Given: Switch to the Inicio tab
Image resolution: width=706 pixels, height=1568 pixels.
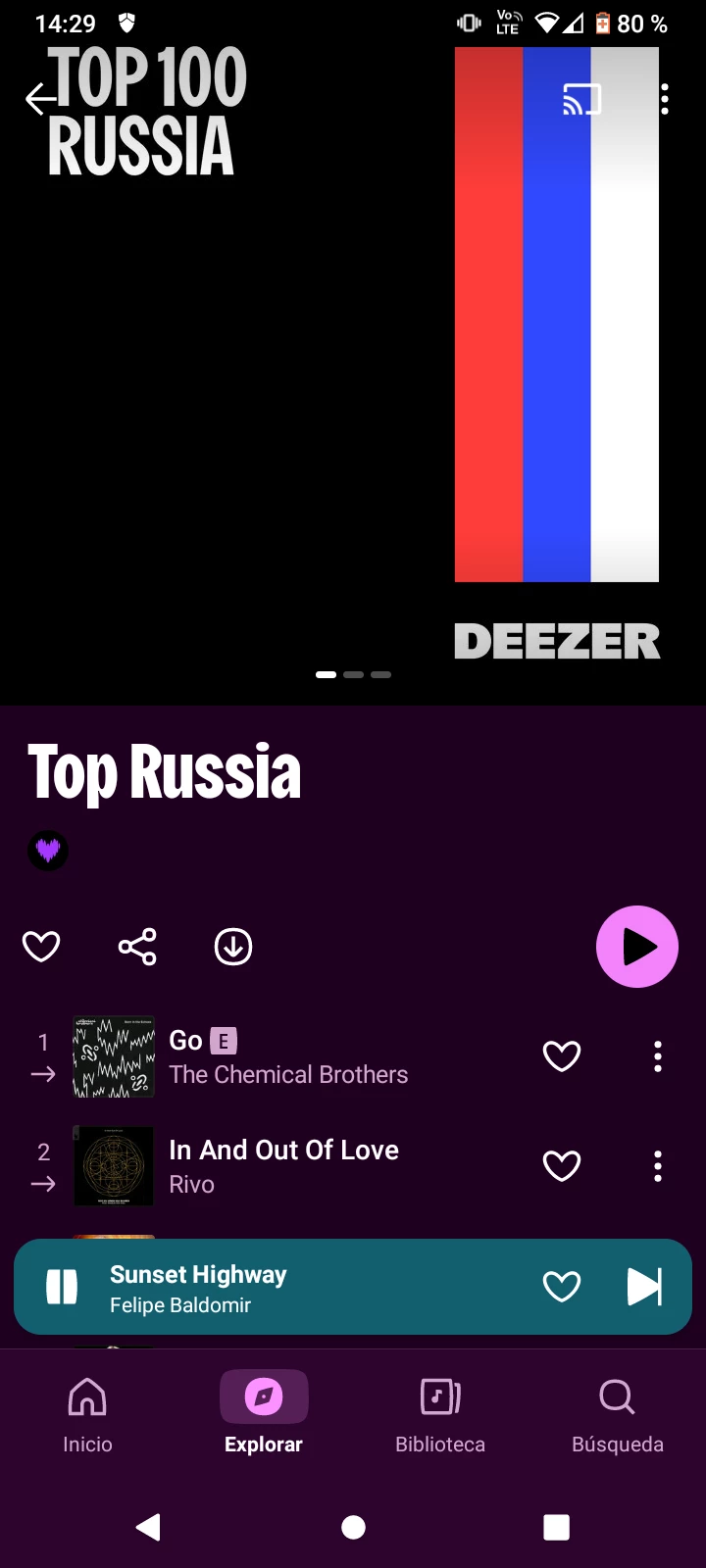Looking at the screenshot, I should click(87, 1414).
